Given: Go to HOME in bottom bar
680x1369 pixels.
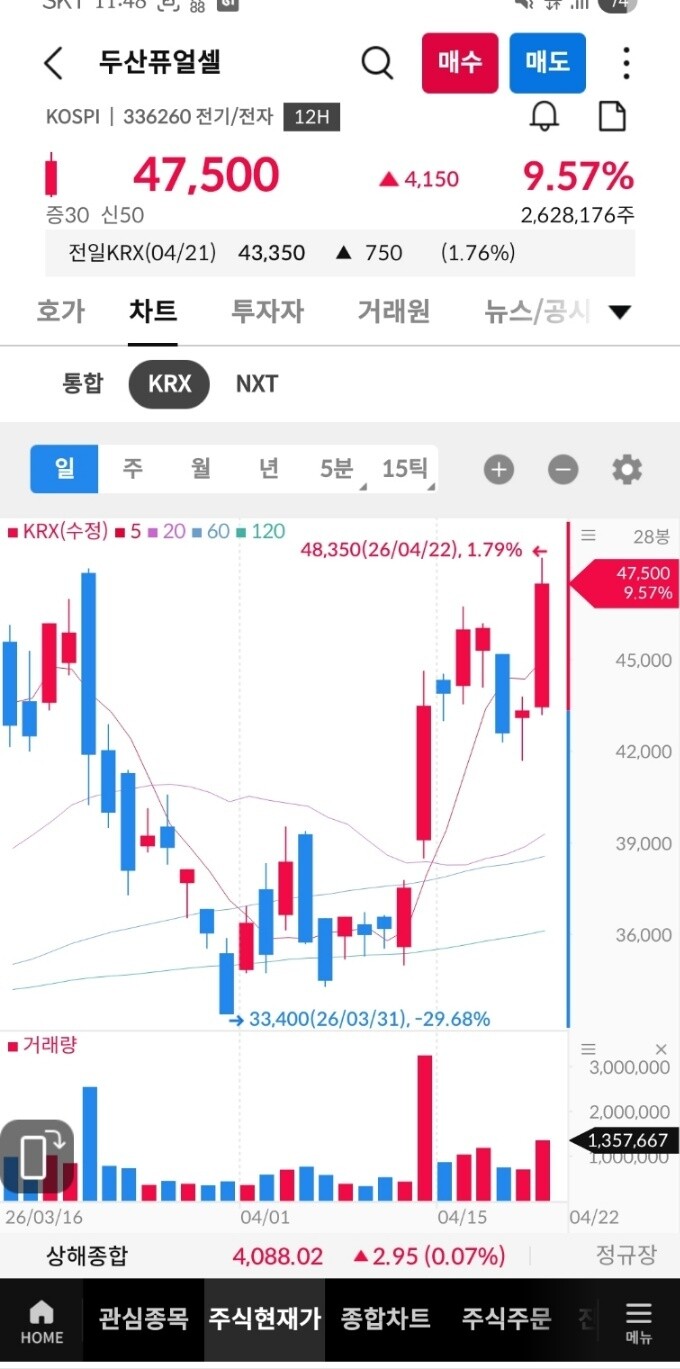Looking at the screenshot, I should tap(41, 1322).
